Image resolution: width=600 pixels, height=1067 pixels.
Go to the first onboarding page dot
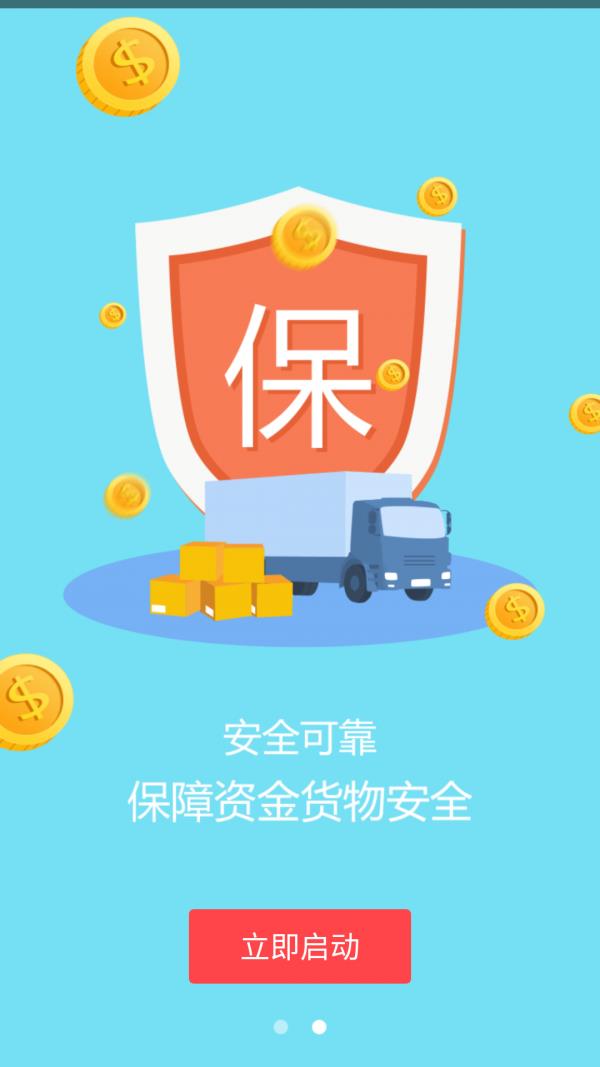(281, 1026)
